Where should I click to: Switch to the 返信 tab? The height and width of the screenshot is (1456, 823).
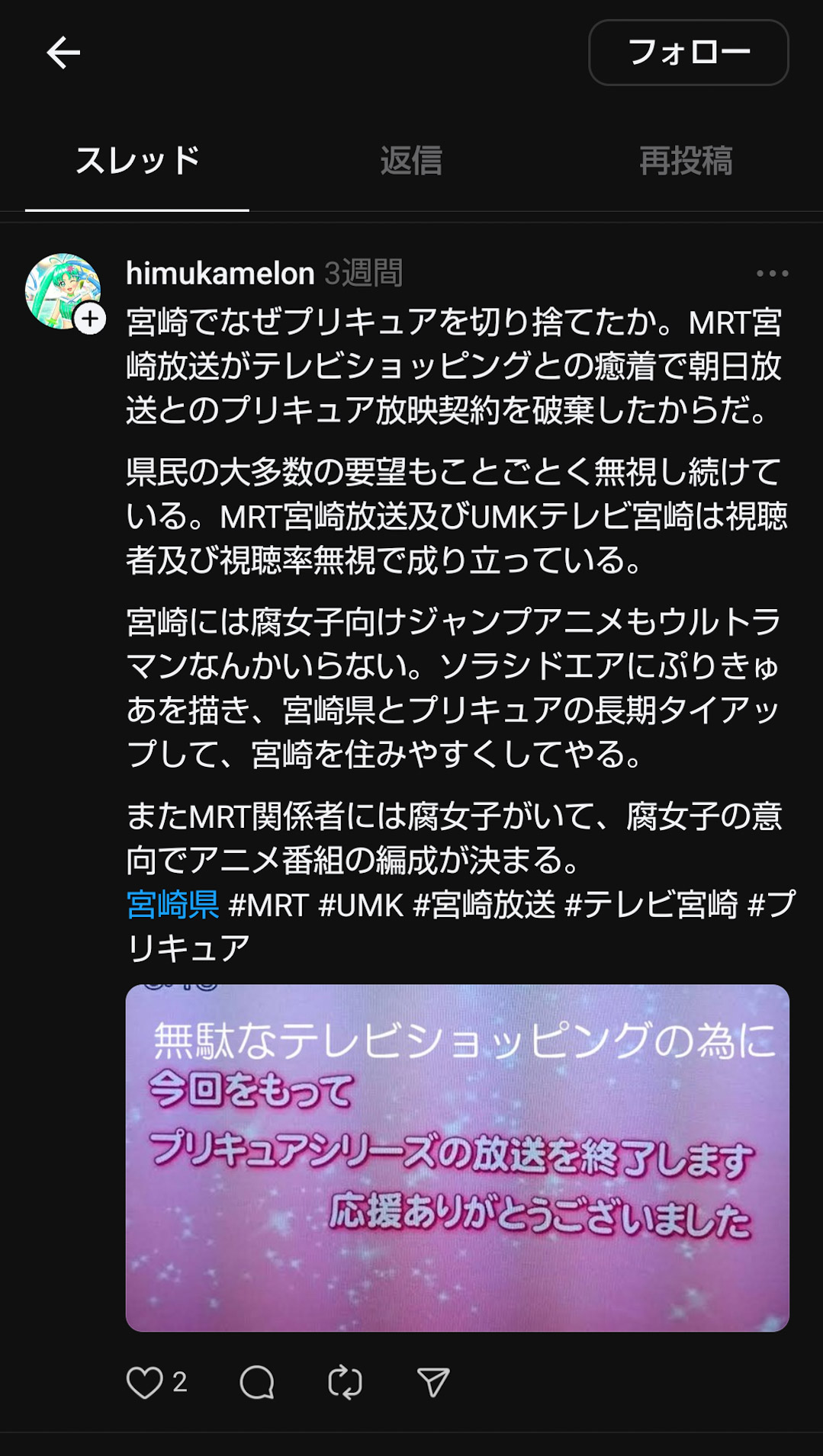click(x=411, y=161)
